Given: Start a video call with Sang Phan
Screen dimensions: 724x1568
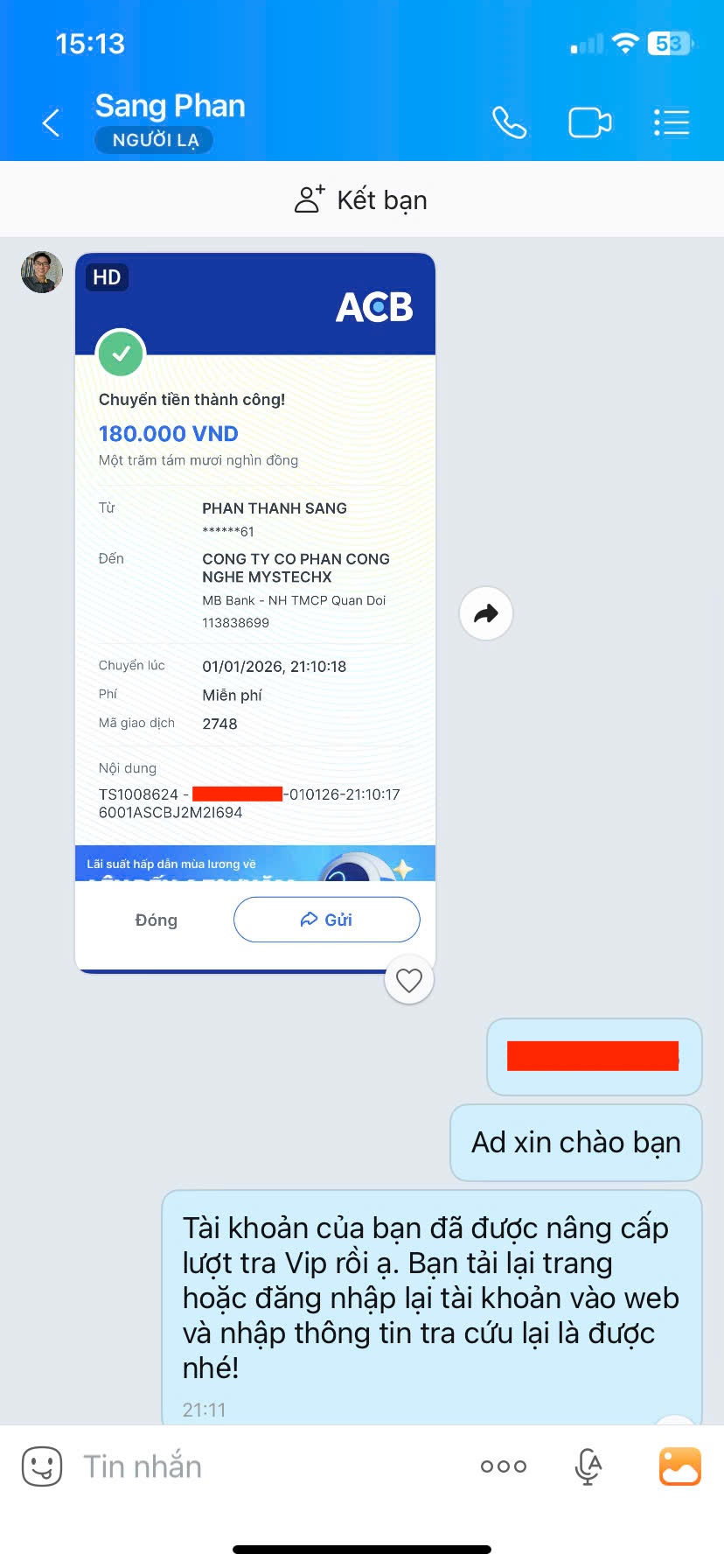Looking at the screenshot, I should coord(589,122).
